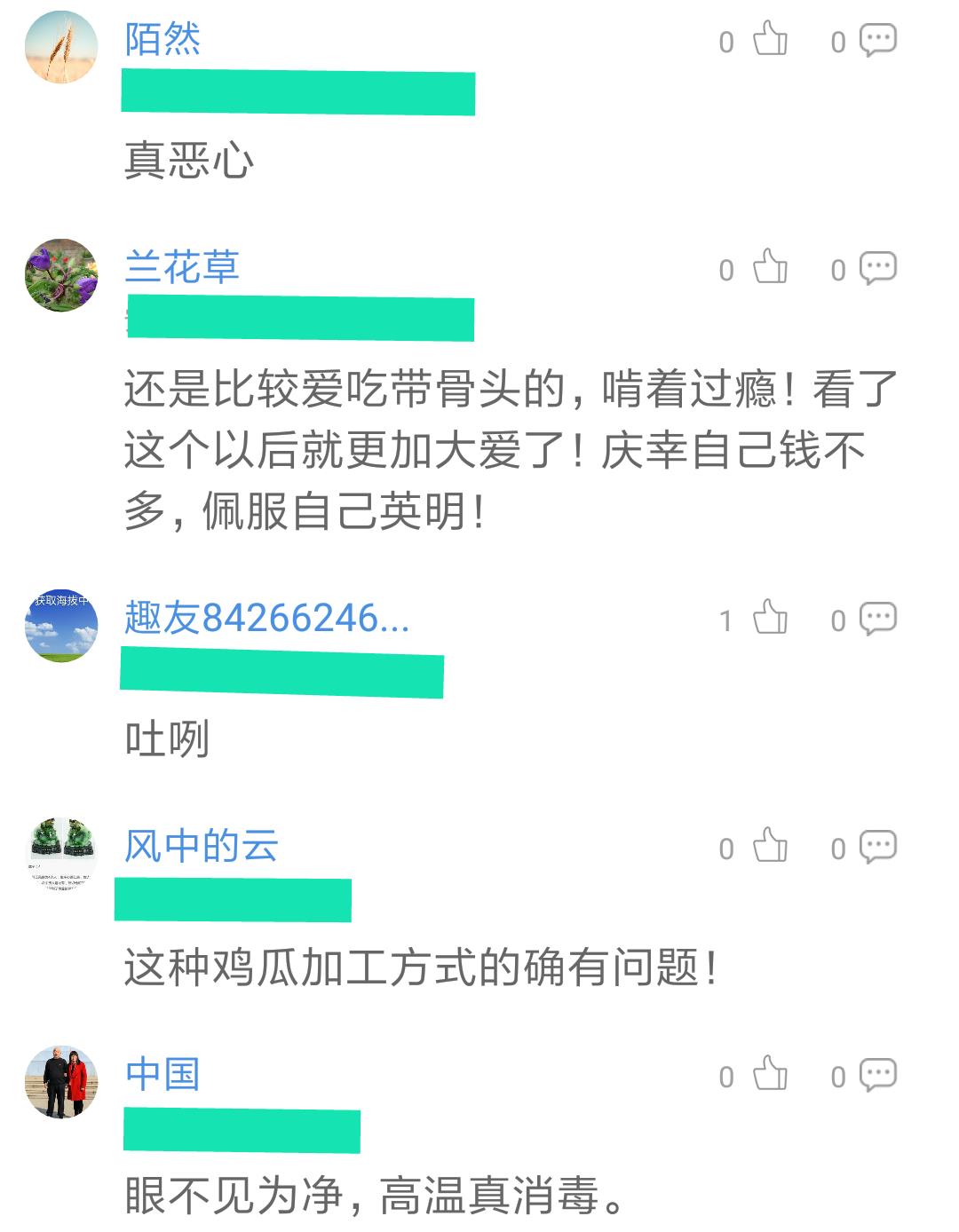Like the comment from 趣友84266246
This screenshot has width=959, height=1232.
pyautogui.click(x=769, y=619)
